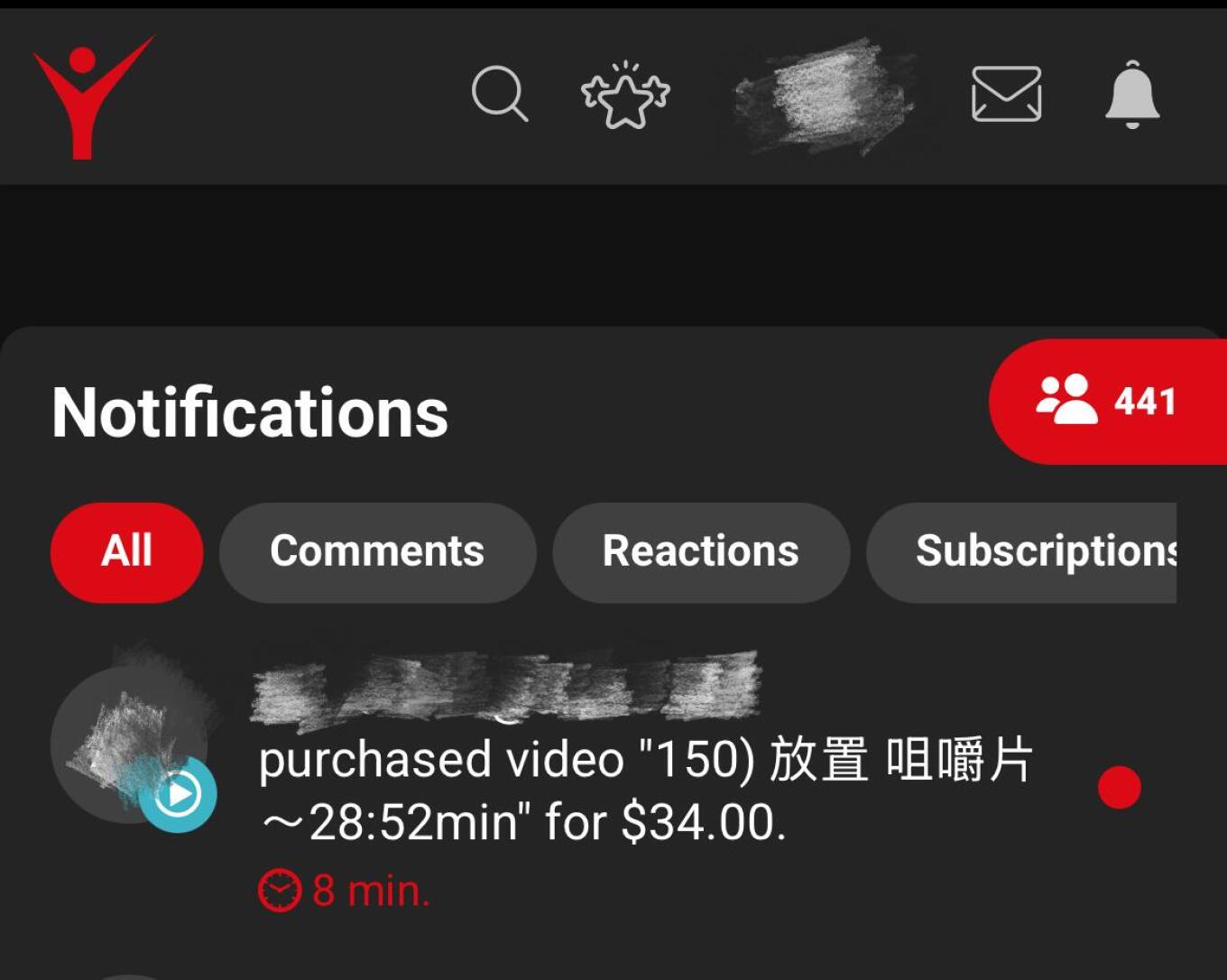Viewport: 1227px width, 980px height.
Task: Open the 441 followers button
Action: (1108, 402)
